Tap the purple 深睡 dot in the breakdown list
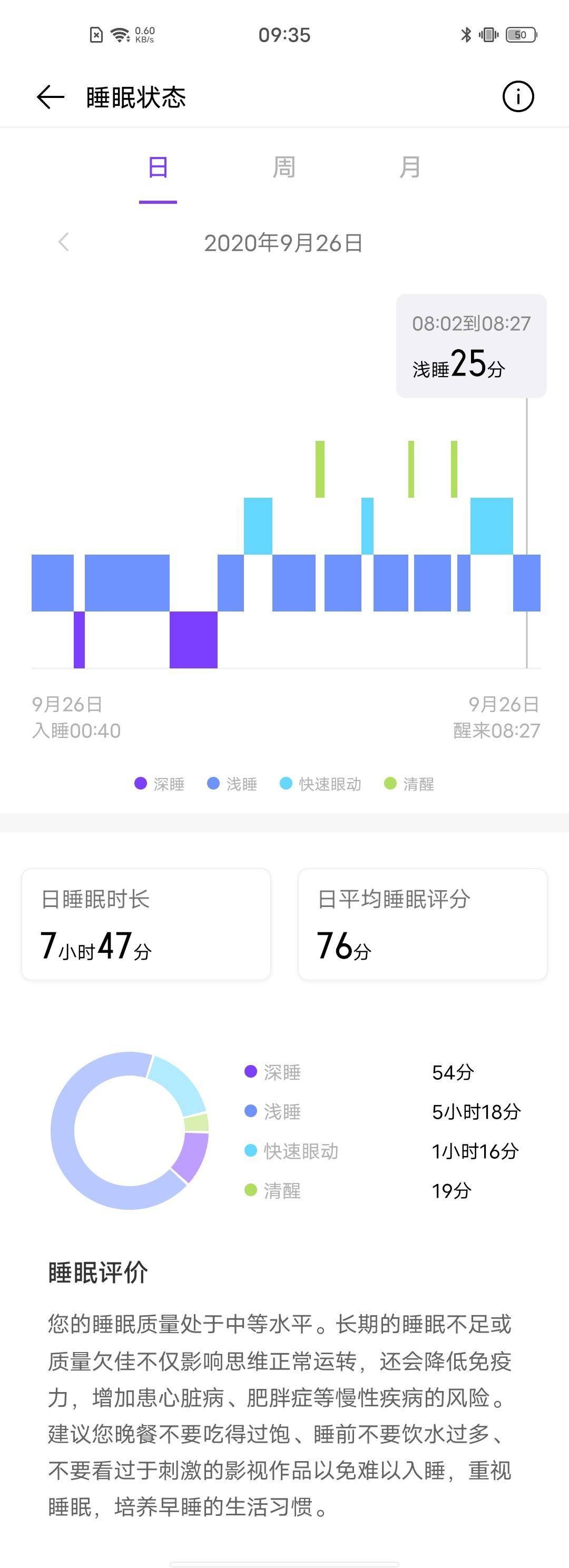The width and height of the screenshot is (569, 1568). [250, 1072]
